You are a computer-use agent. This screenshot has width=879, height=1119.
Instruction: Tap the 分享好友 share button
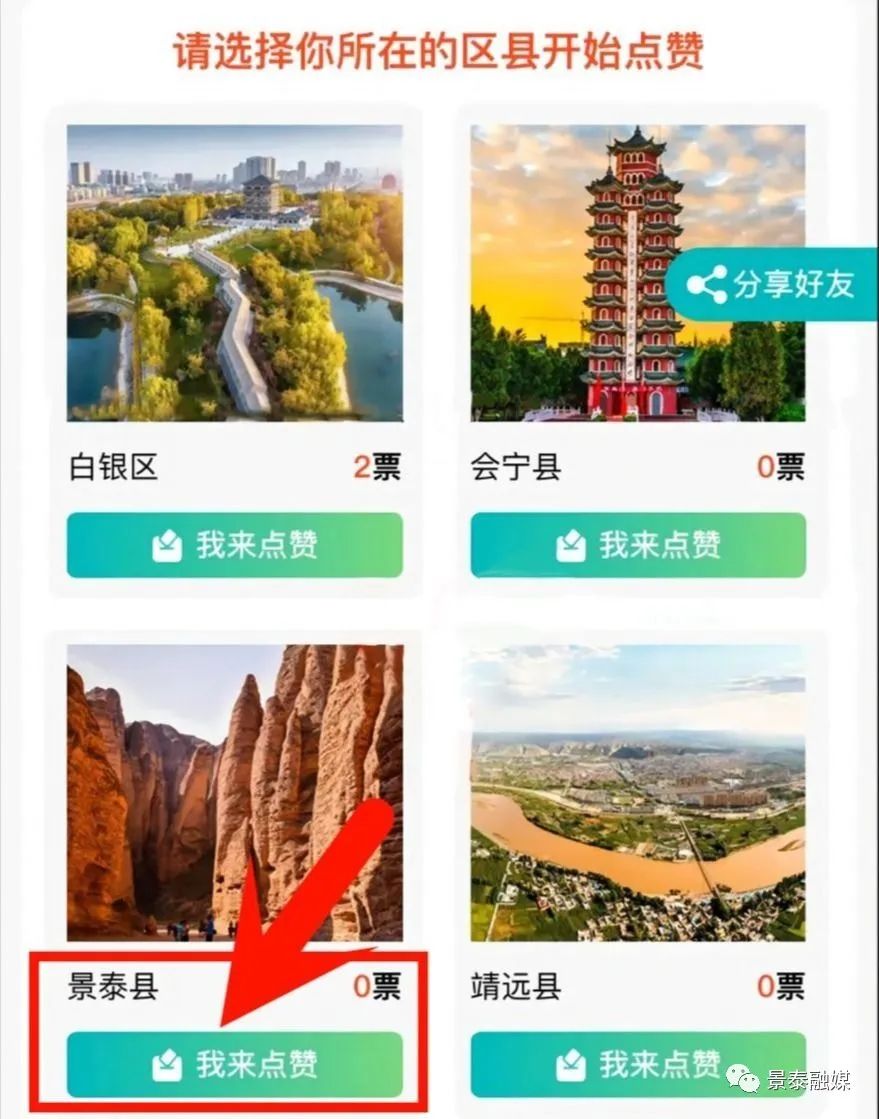[771, 285]
